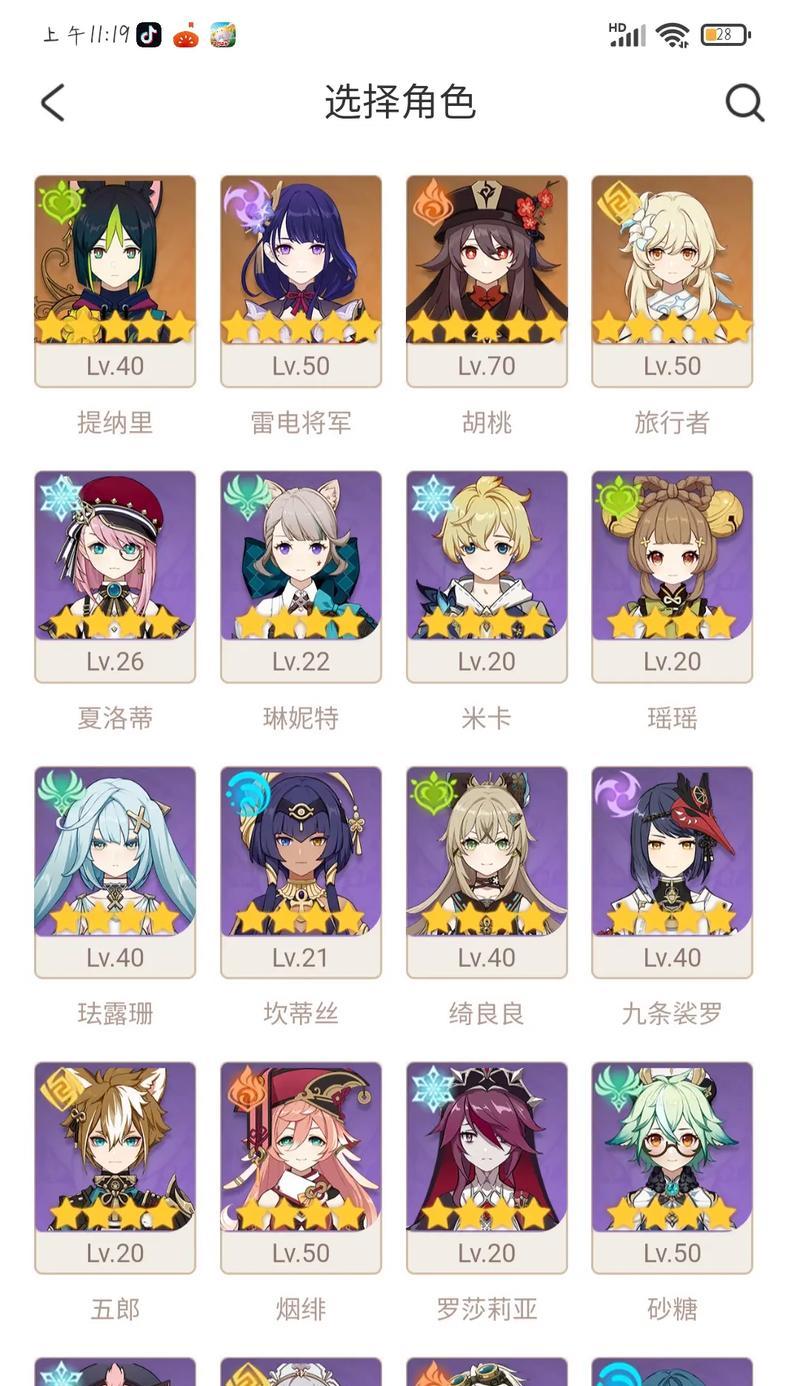Open the search icon at top right
The height and width of the screenshot is (1386, 800).
point(744,103)
